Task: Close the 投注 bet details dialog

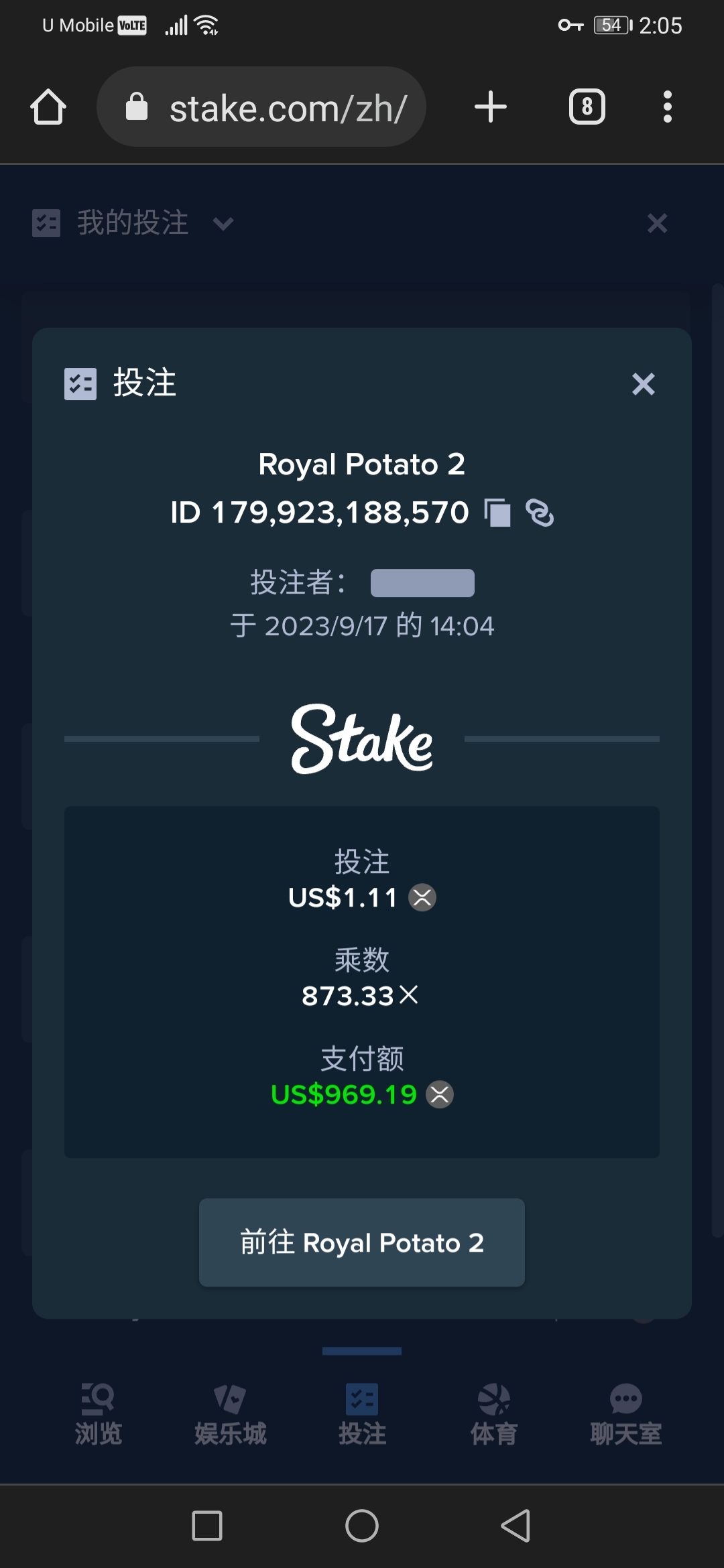Action: [643, 384]
